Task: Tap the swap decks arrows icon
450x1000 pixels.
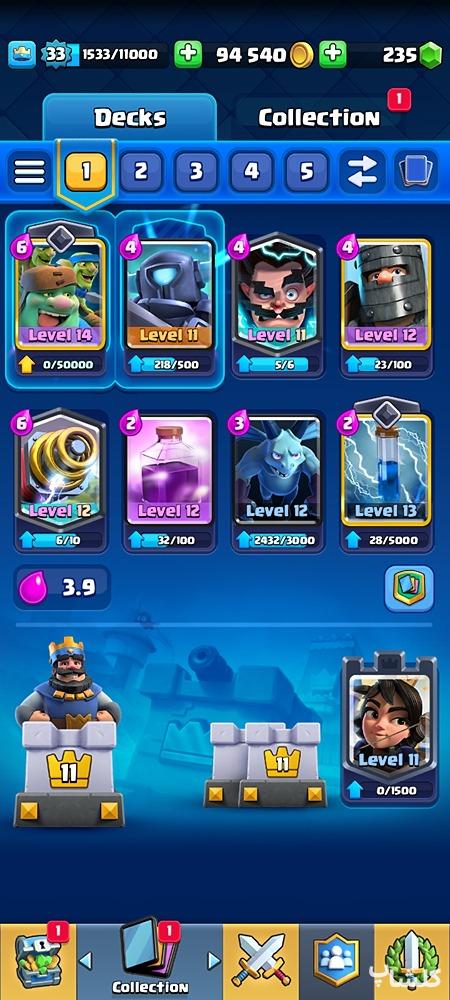Action: [x=361, y=171]
